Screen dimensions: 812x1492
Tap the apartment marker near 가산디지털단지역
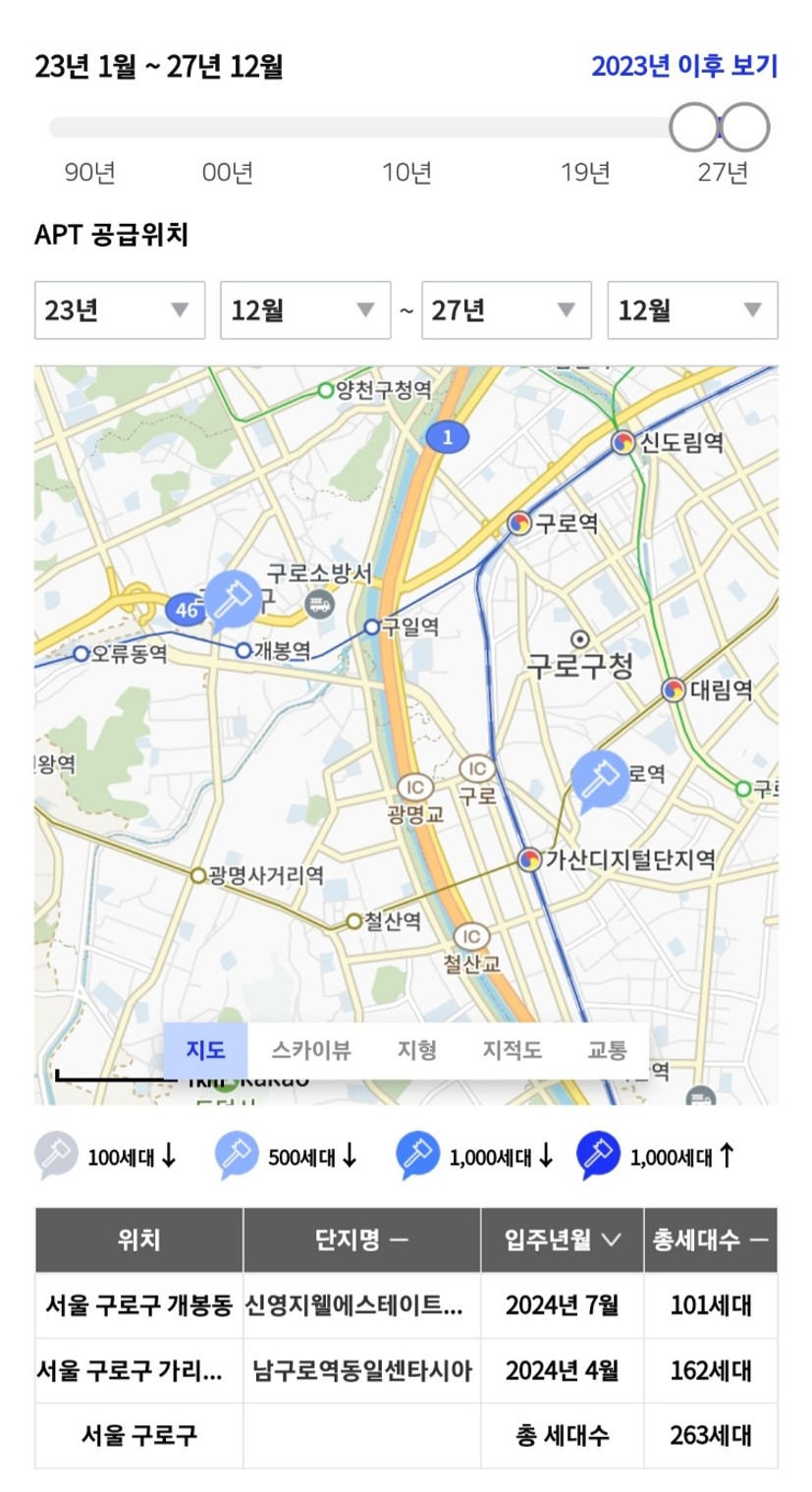599,778
